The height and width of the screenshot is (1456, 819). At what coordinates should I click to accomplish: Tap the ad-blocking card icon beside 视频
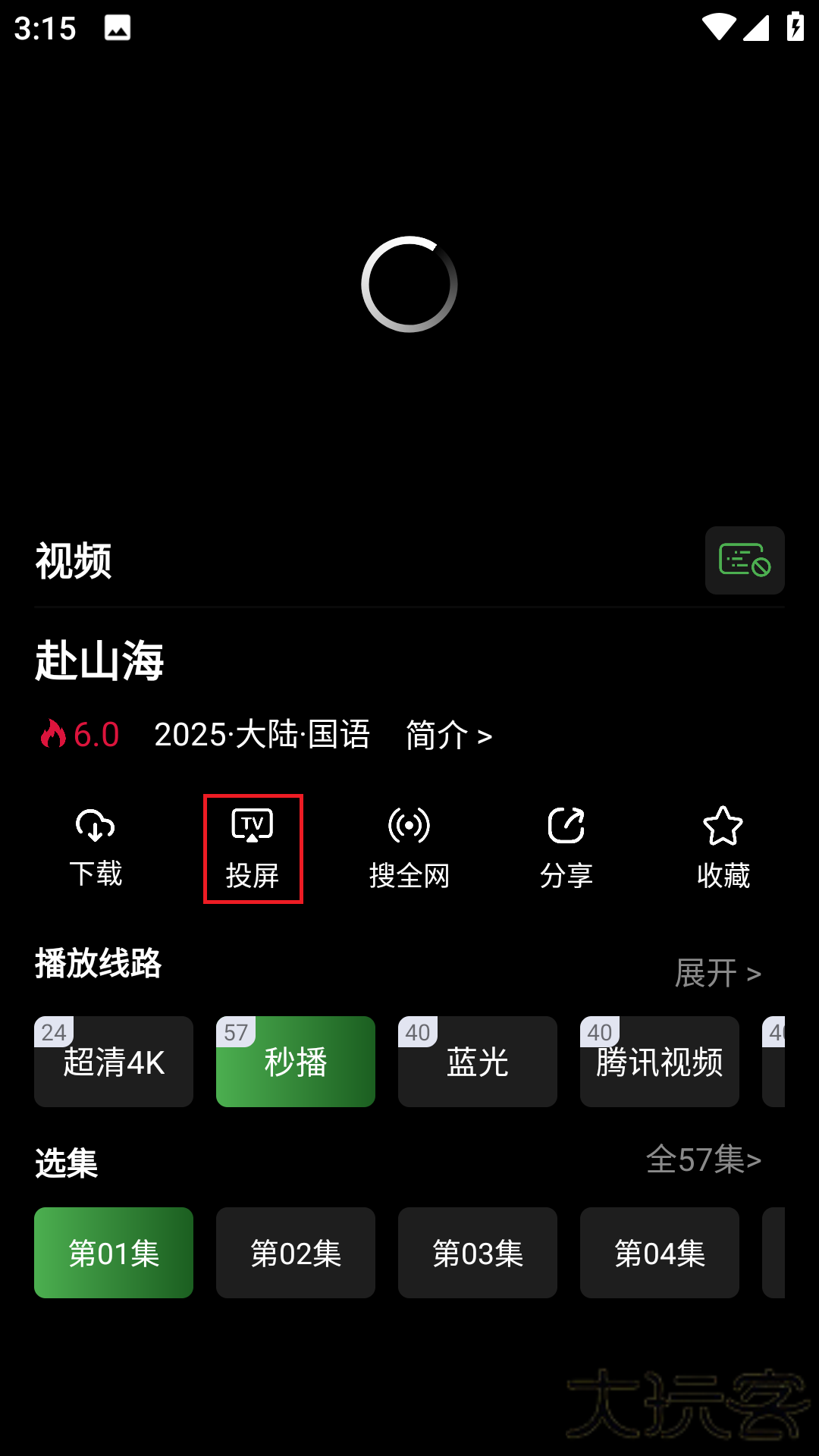(744, 561)
